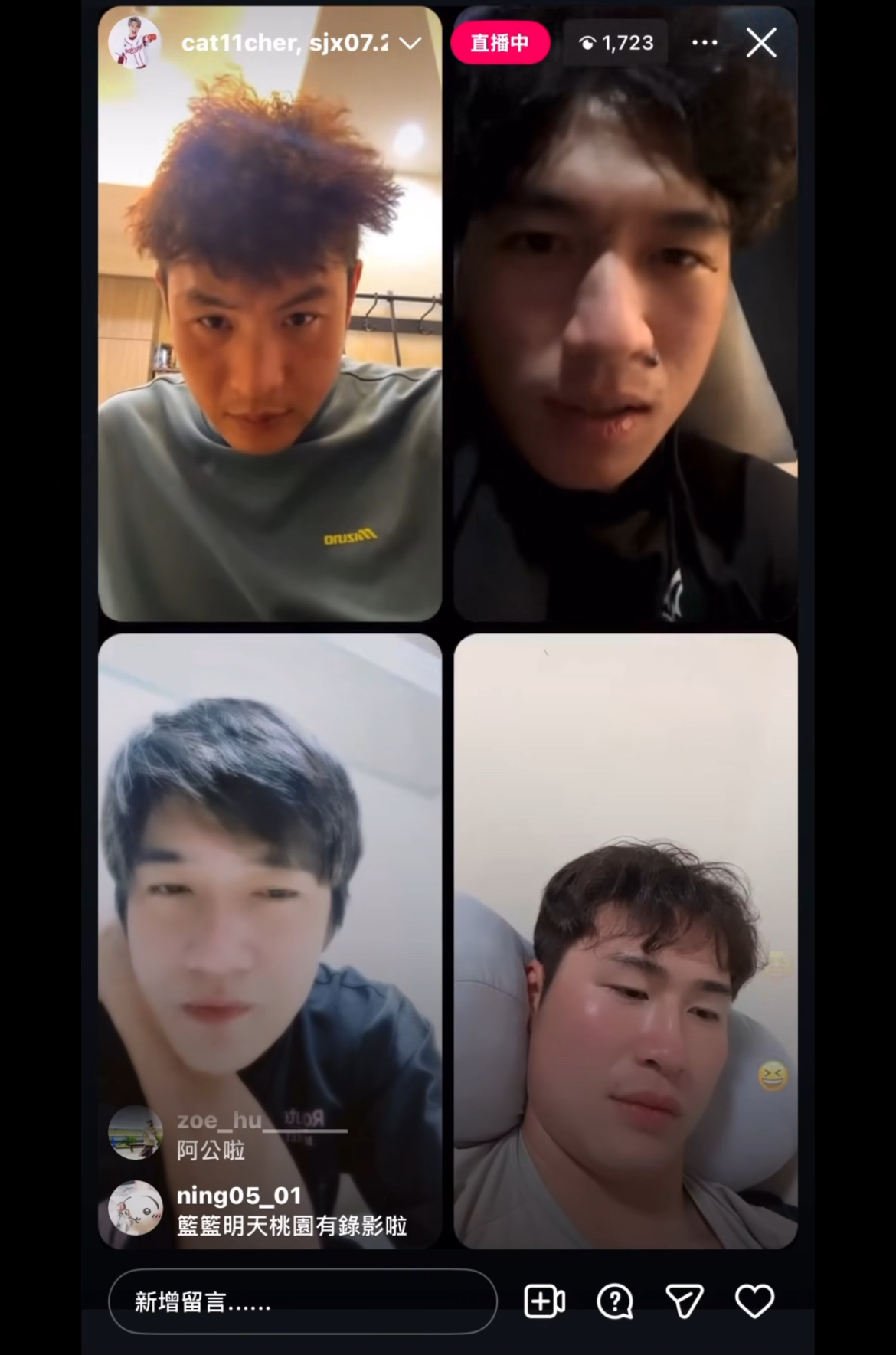Expand the cat11cher hosts dropdown

pyautogui.click(x=410, y=44)
